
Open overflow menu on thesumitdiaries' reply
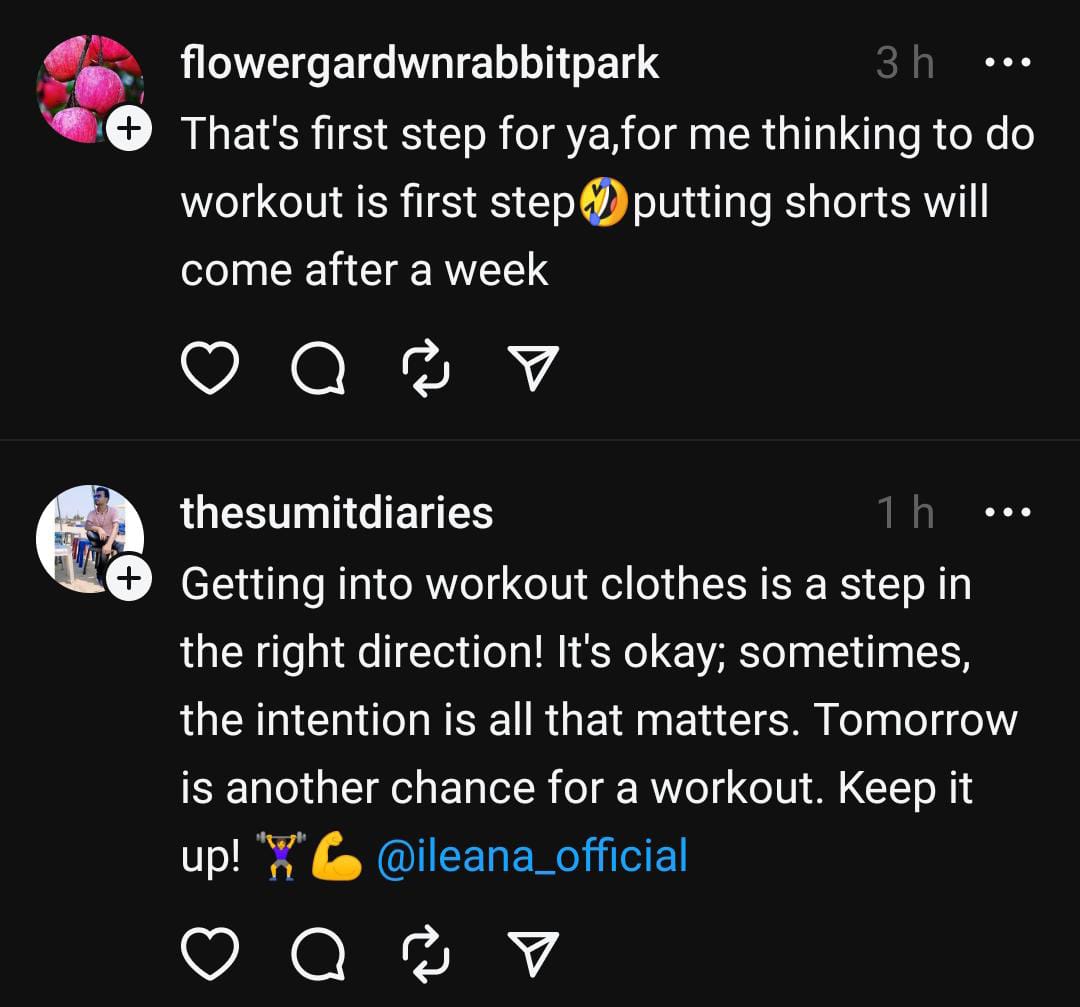coord(1007,513)
